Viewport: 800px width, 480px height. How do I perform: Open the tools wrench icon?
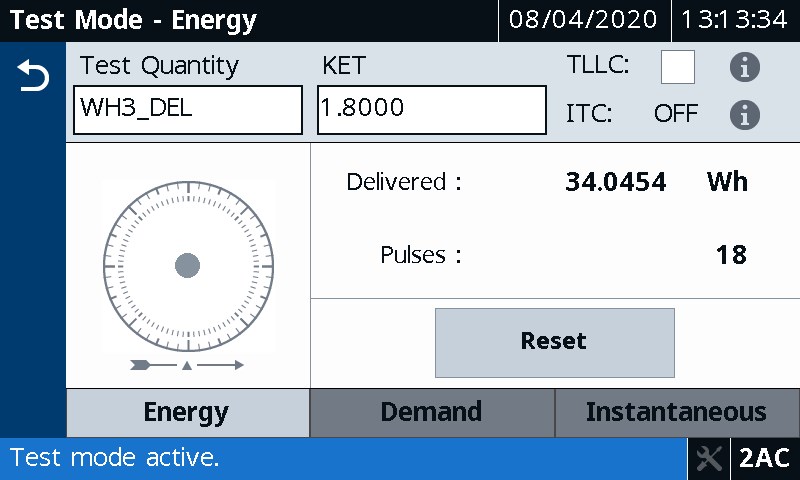click(x=709, y=459)
